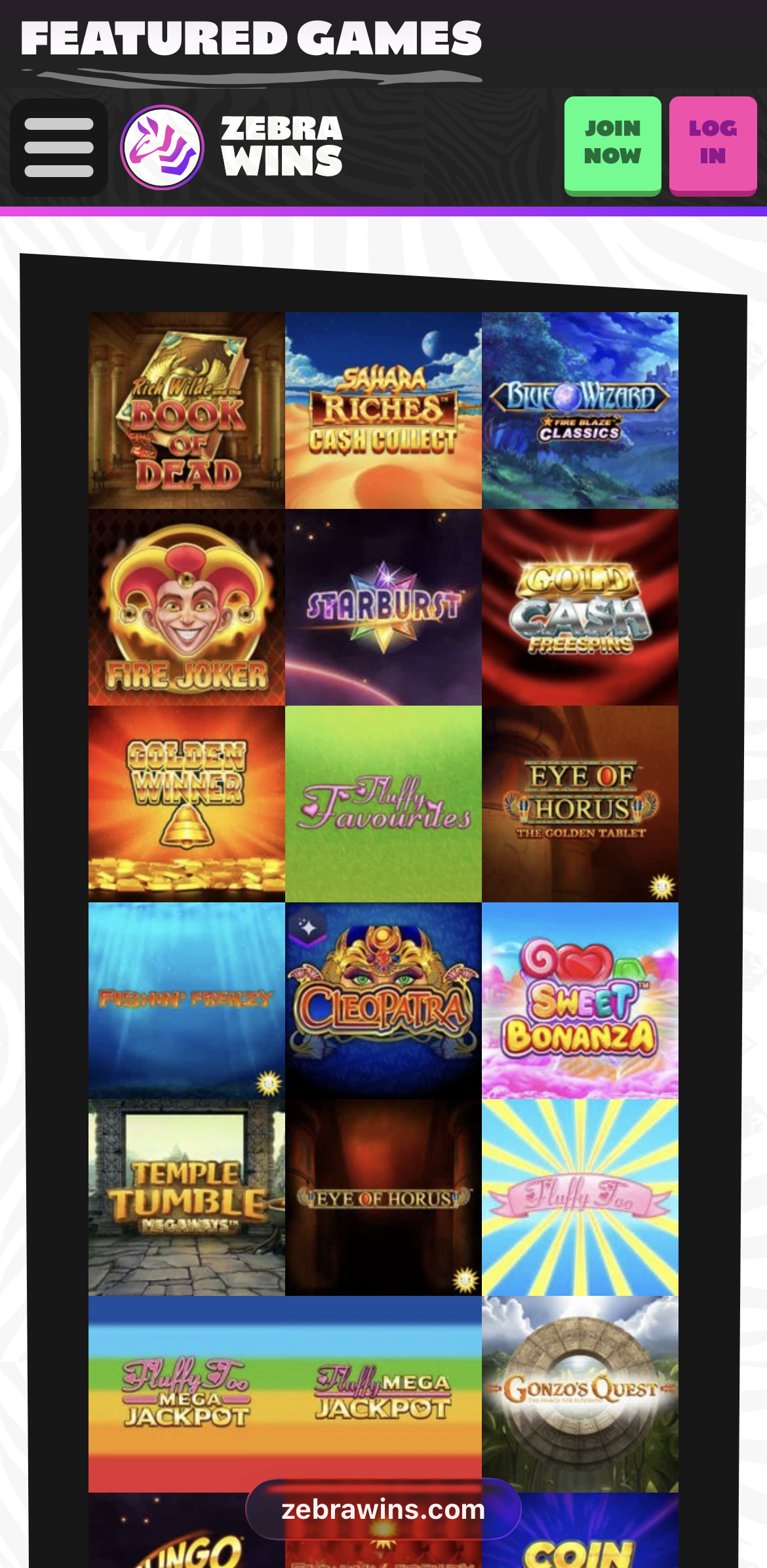Choose Gold Cash Freespins
The image size is (767, 1568).
(x=580, y=607)
